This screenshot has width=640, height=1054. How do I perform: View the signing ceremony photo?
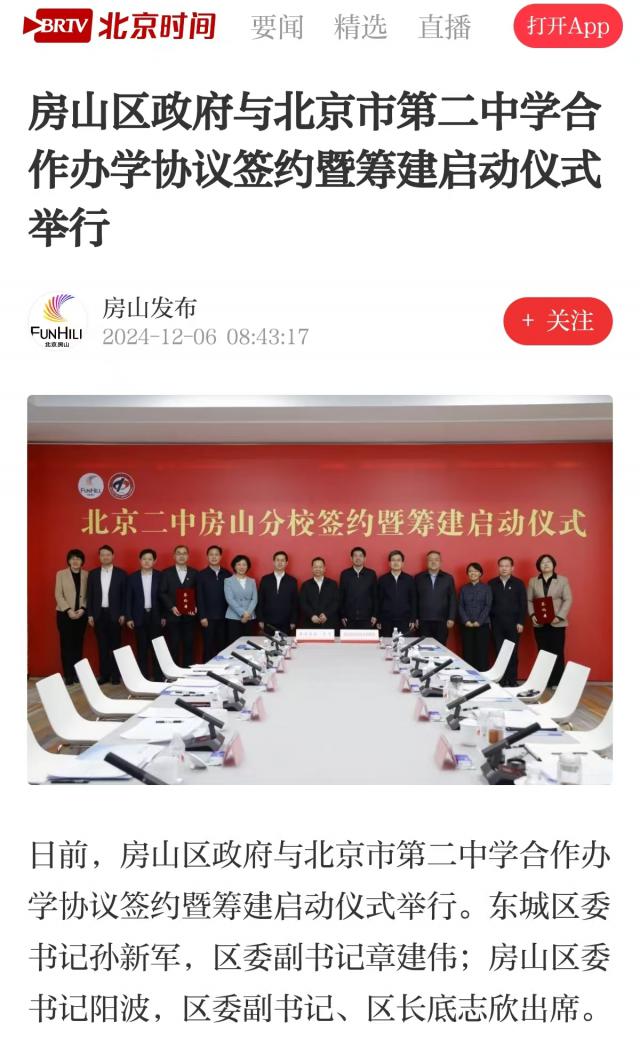(x=319, y=589)
